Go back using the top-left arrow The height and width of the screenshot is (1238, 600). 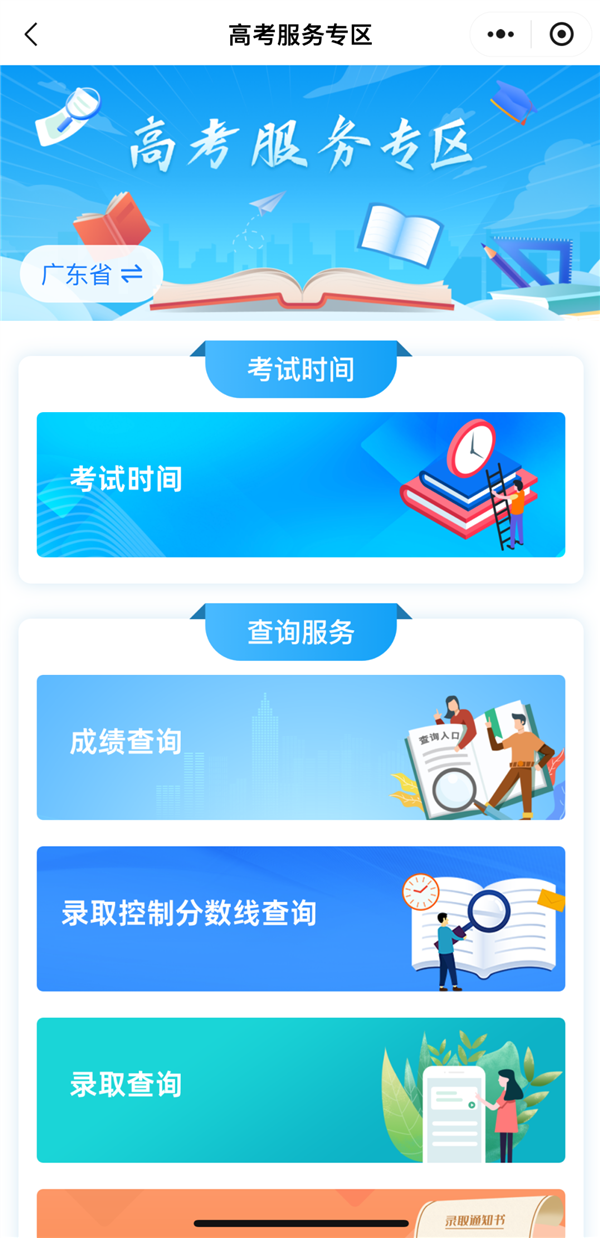pos(31,35)
